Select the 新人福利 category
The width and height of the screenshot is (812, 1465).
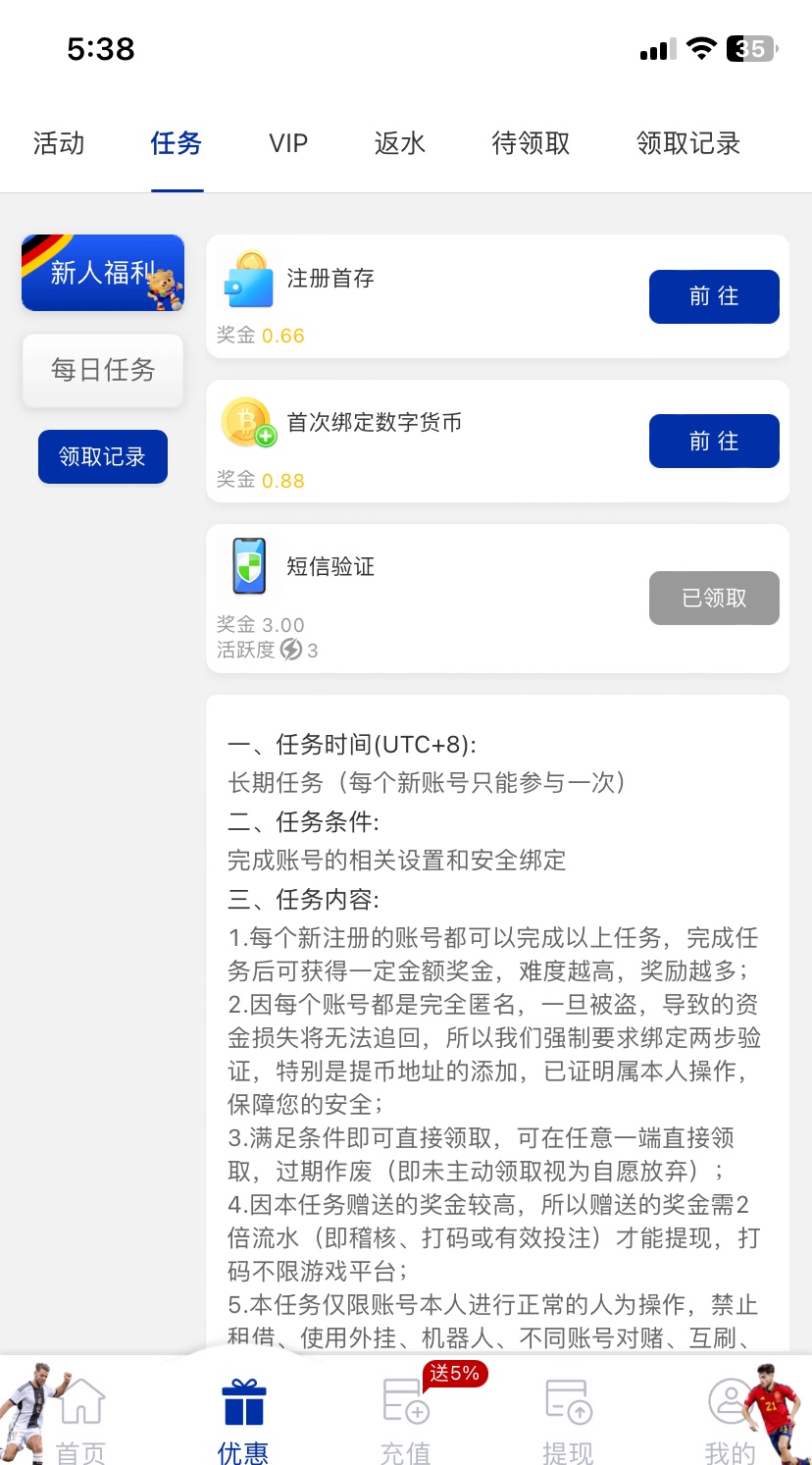pos(103,273)
